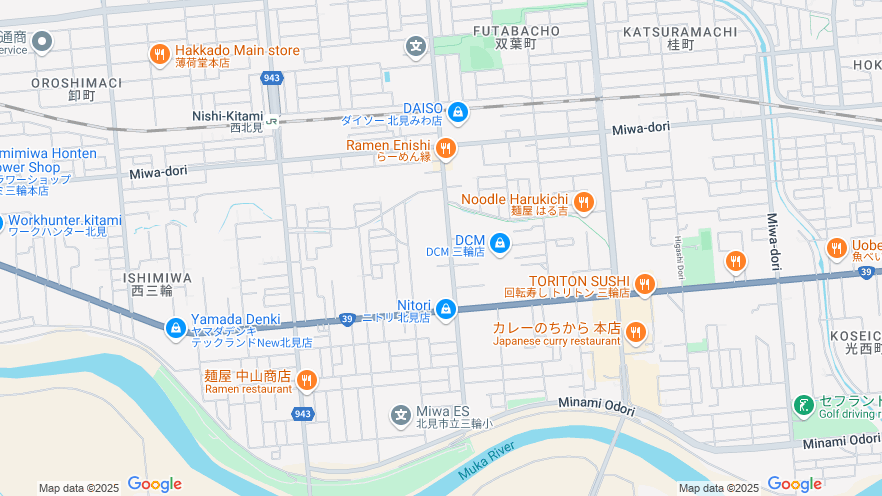Open the TORITON SUSHI restaurant pin
This screenshot has height=496, width=882.
(645, 285)
